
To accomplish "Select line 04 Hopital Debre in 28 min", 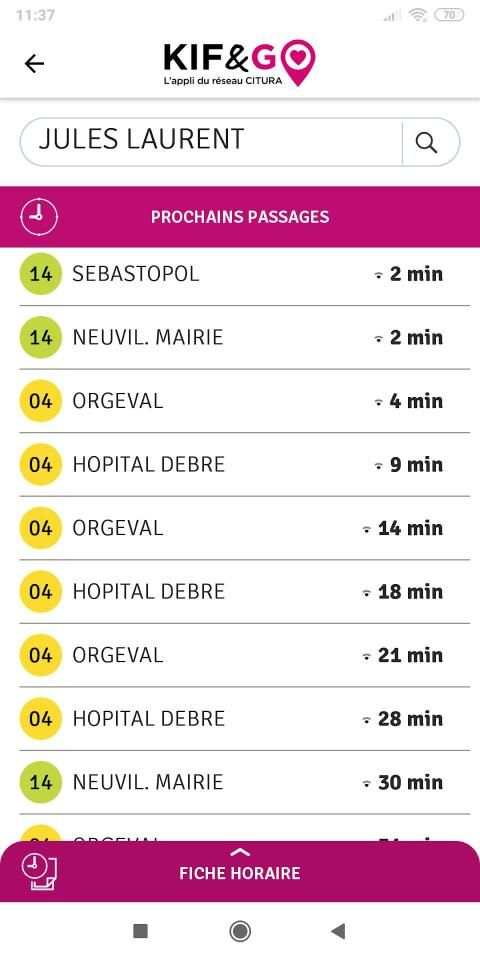I will [240, 719].
